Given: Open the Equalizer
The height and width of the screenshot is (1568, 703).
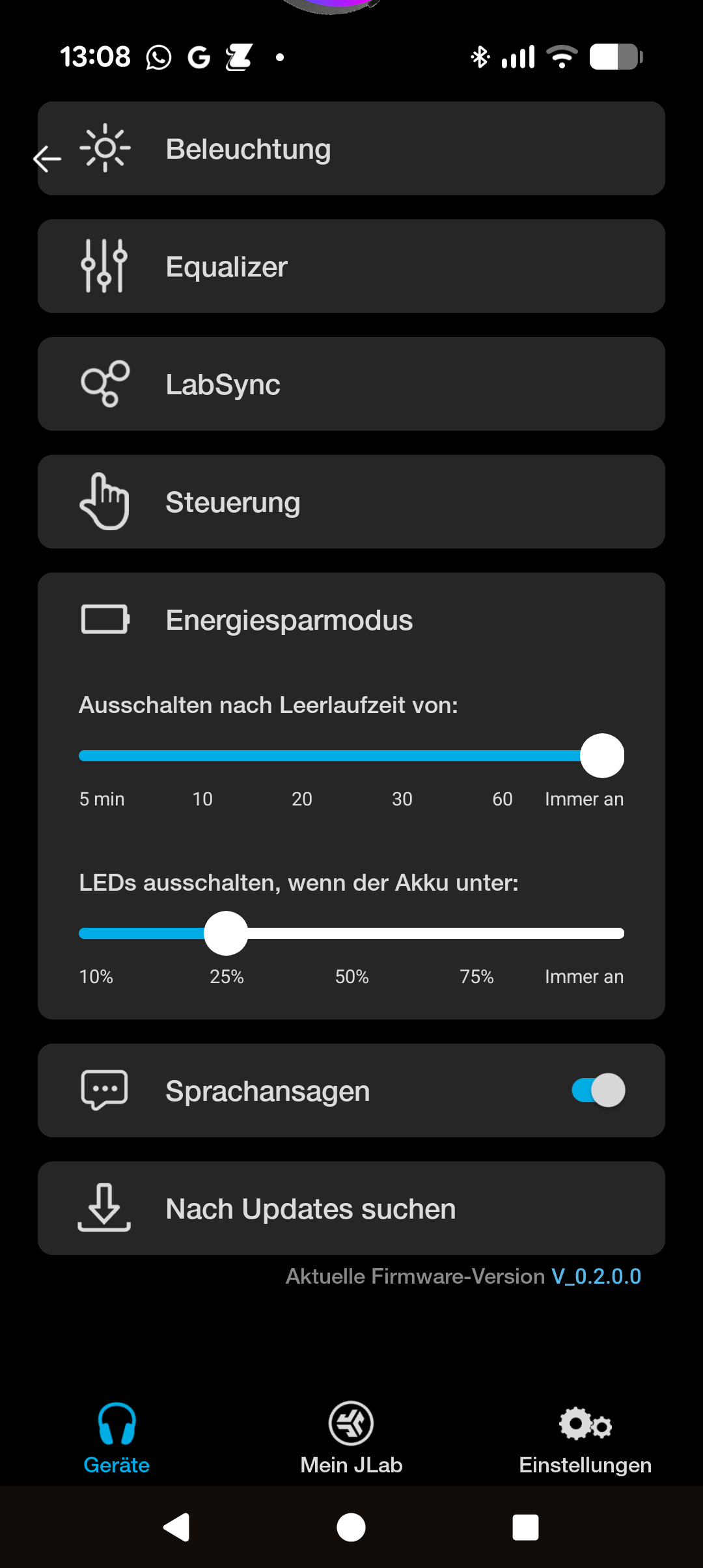Looking at the screenshot, I should (351, 267).
